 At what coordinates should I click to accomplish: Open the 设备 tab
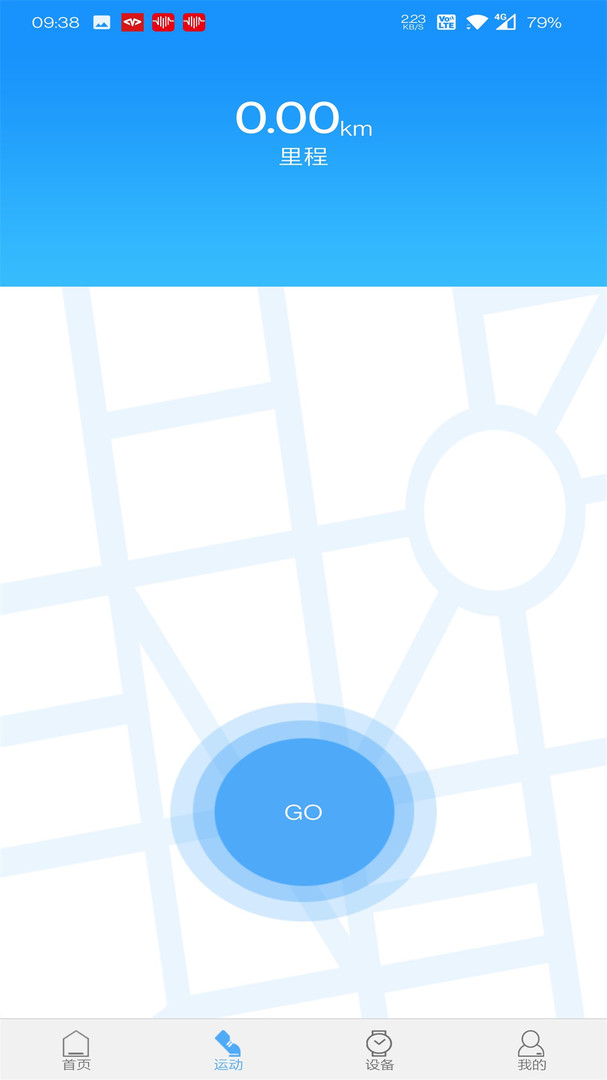[x=379, y=1050]
